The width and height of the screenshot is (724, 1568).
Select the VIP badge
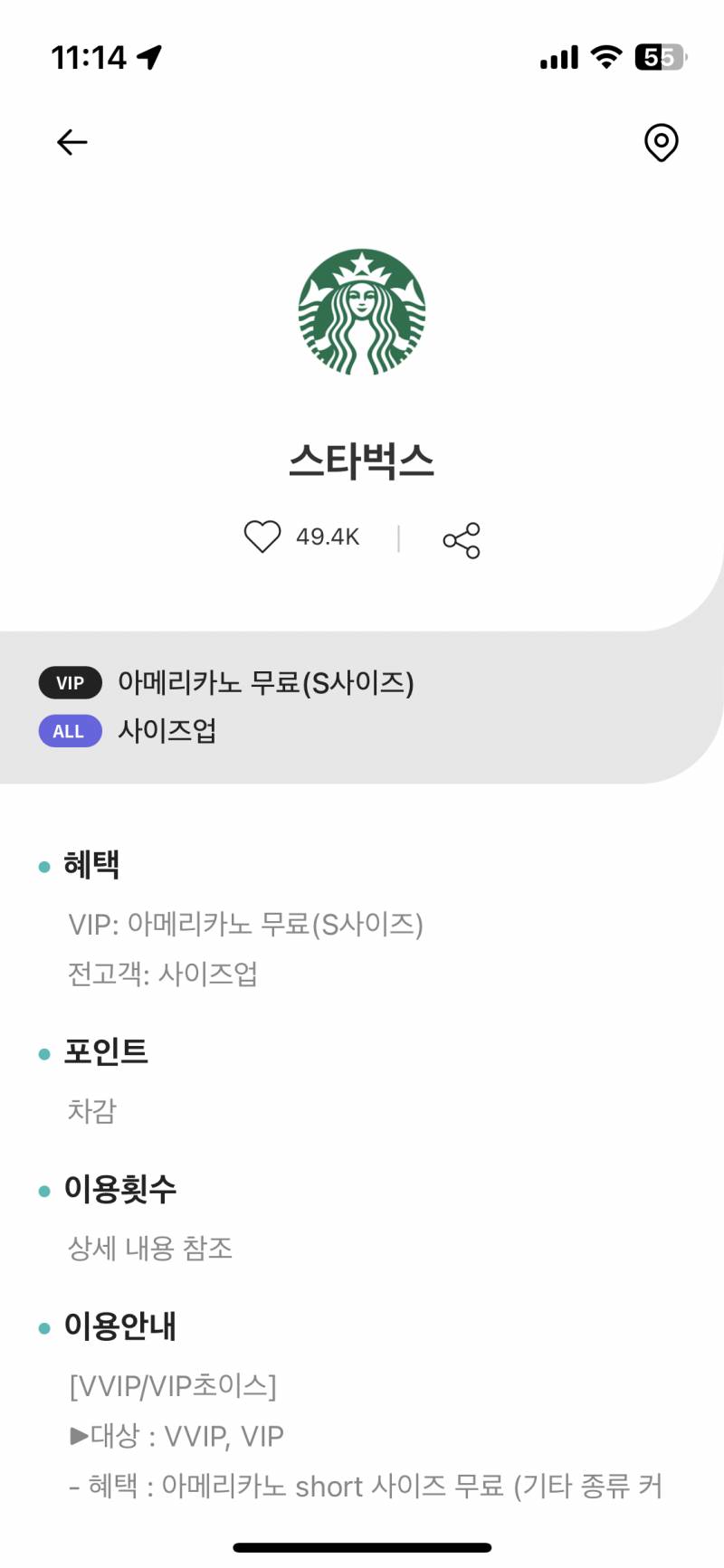[x=70, y=682]
